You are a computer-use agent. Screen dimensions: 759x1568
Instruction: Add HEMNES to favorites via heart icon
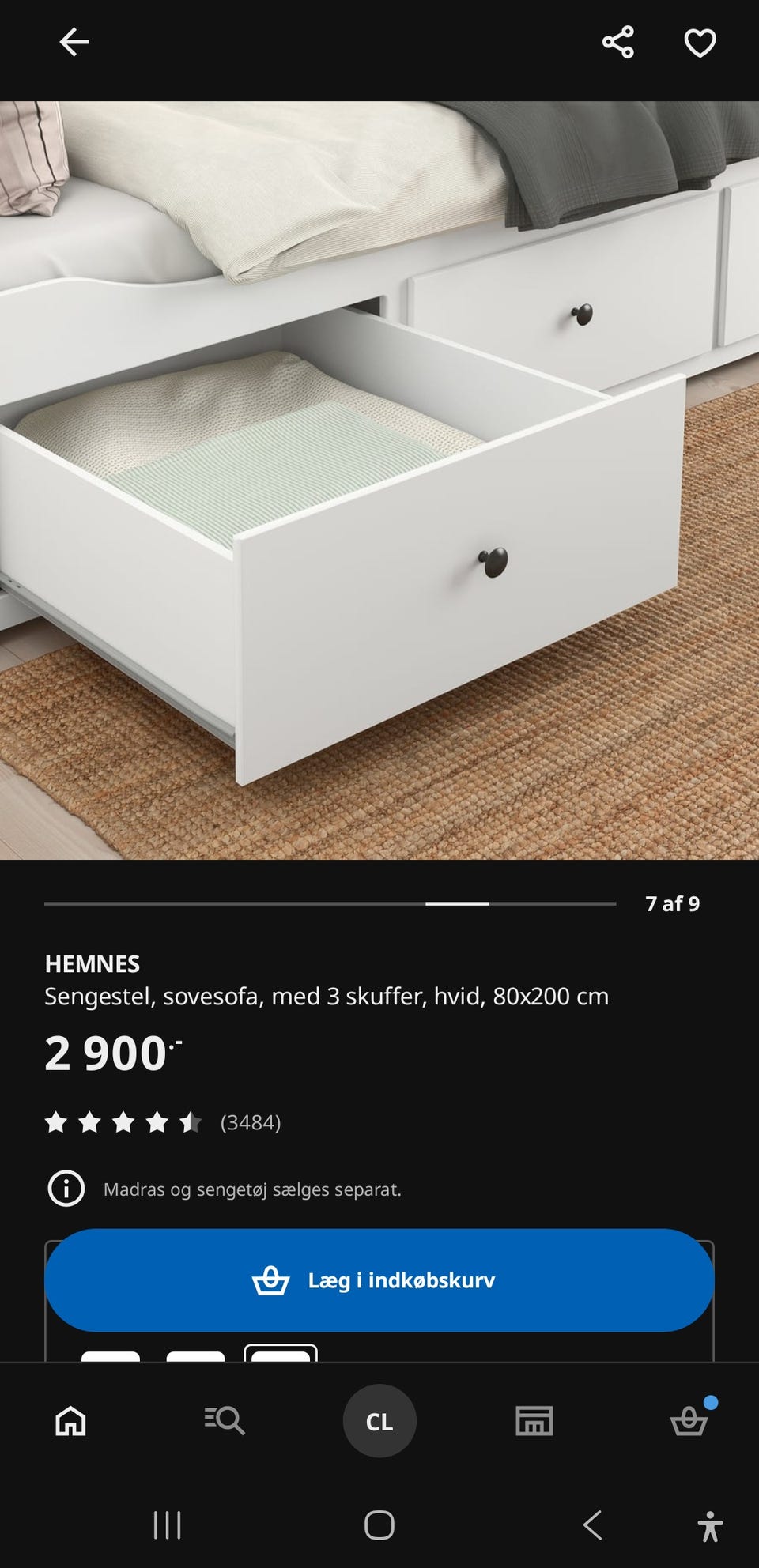(x=700, y=45)
